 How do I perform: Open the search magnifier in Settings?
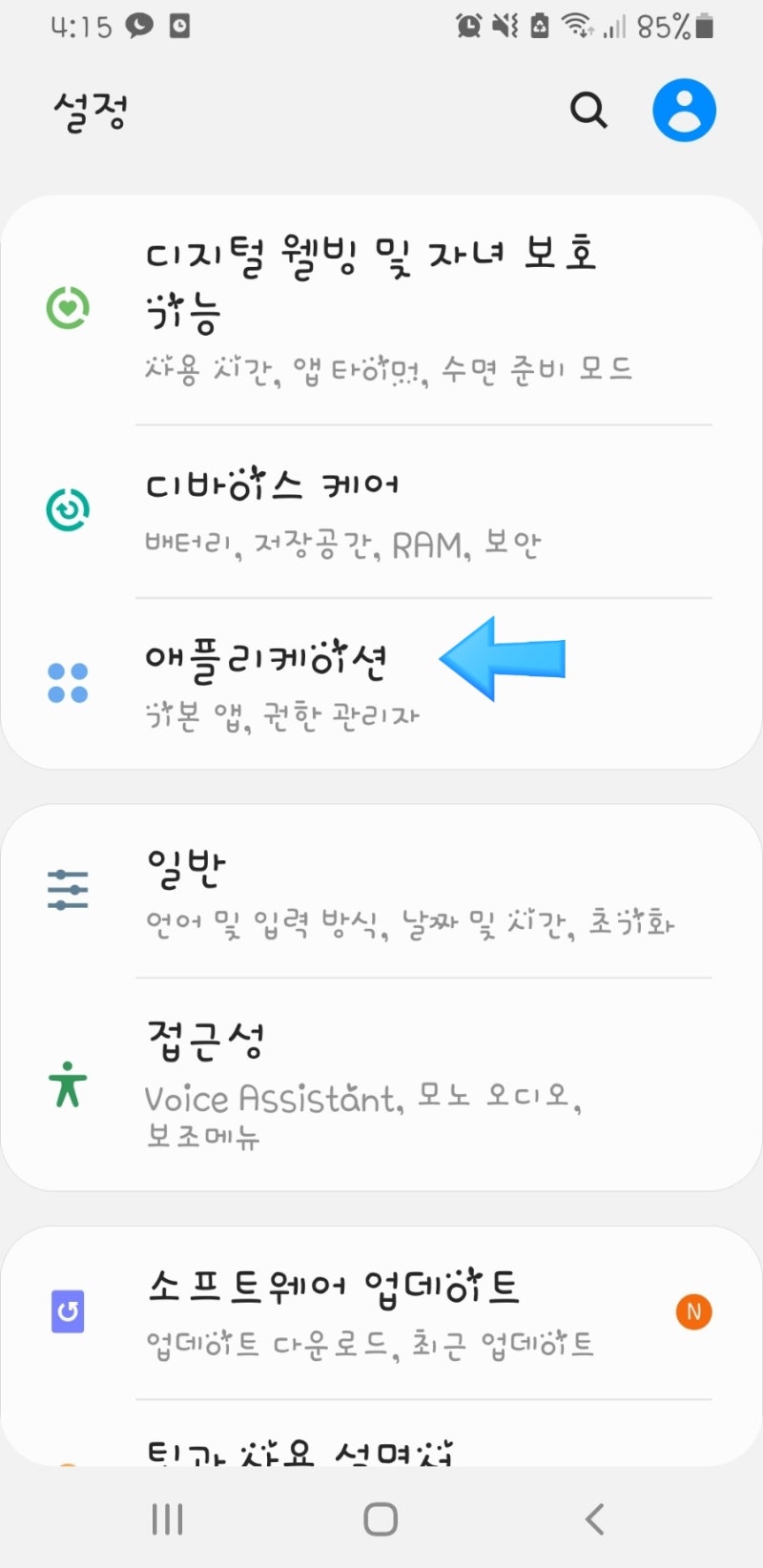click(x=588, y=111)
